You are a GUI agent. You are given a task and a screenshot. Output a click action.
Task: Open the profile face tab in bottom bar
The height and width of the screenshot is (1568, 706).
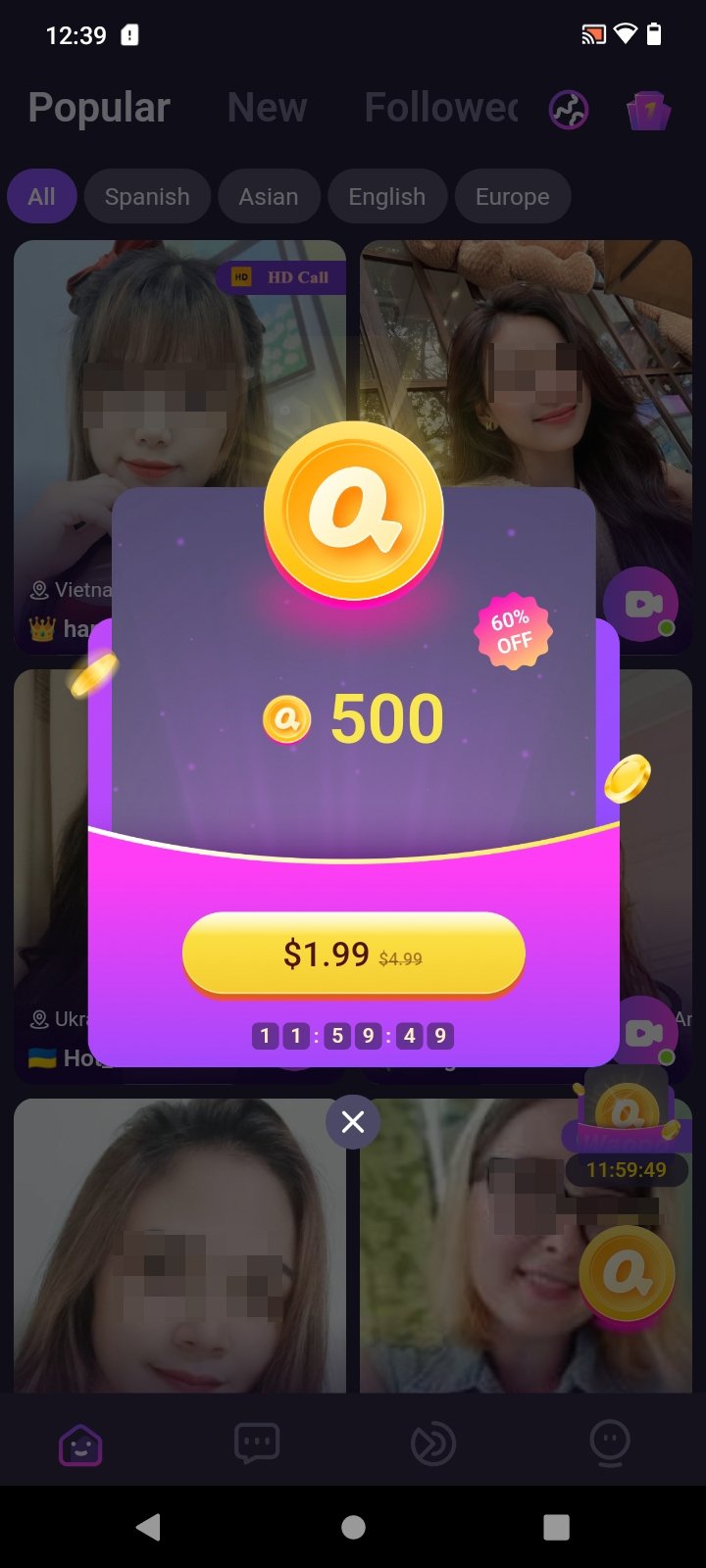point(610,1444)
